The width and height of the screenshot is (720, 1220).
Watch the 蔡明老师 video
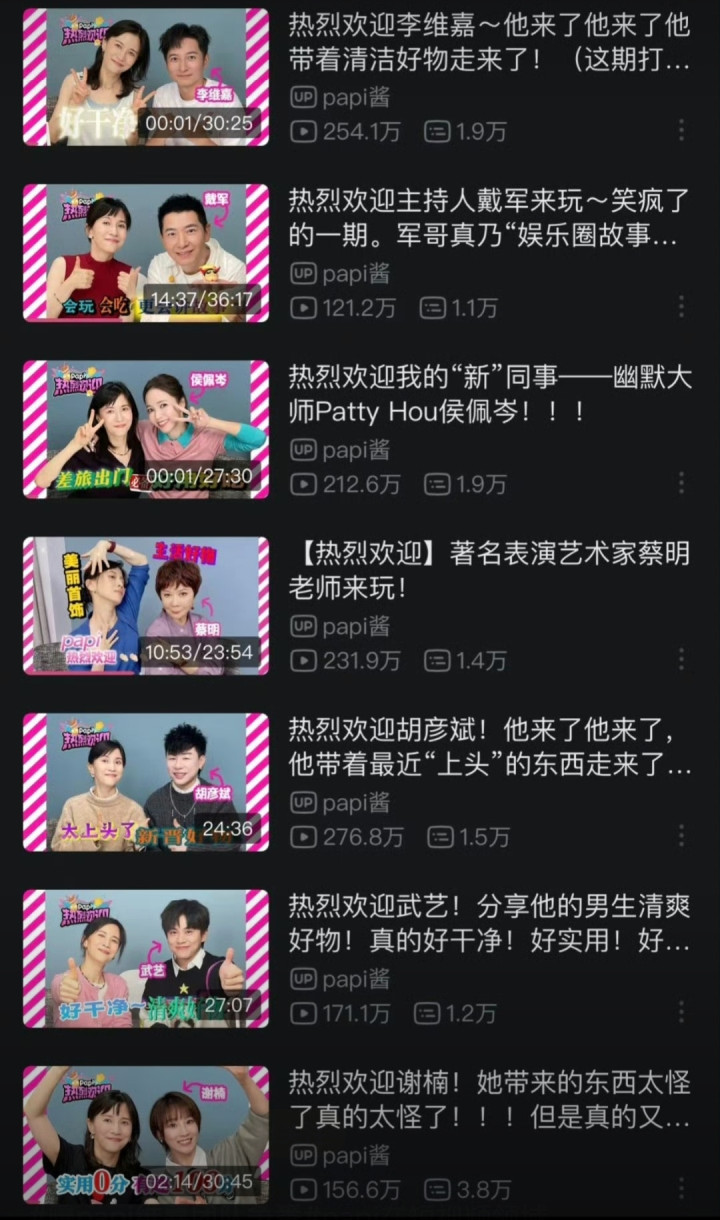click(x=146, y=606)
